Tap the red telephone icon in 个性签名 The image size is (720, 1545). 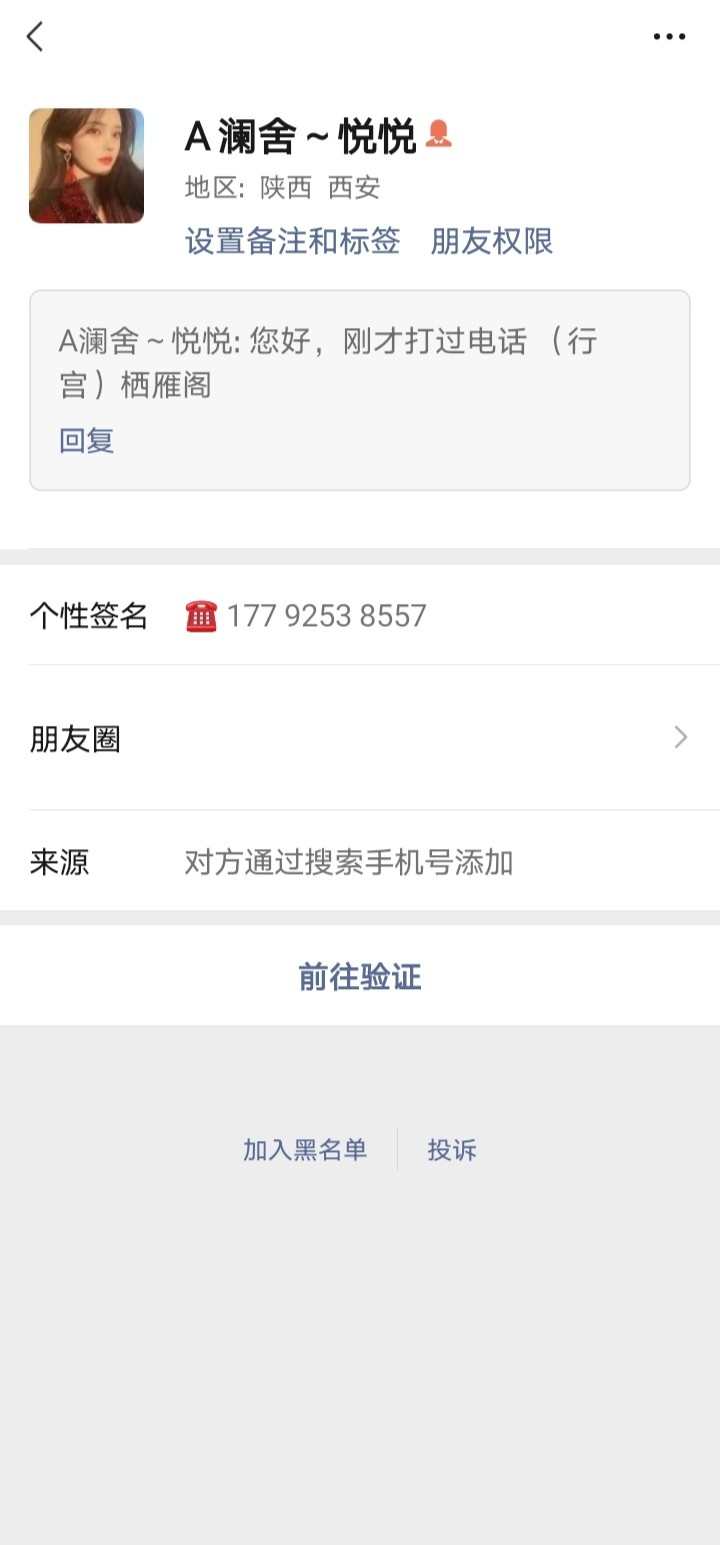coord(201,616)
